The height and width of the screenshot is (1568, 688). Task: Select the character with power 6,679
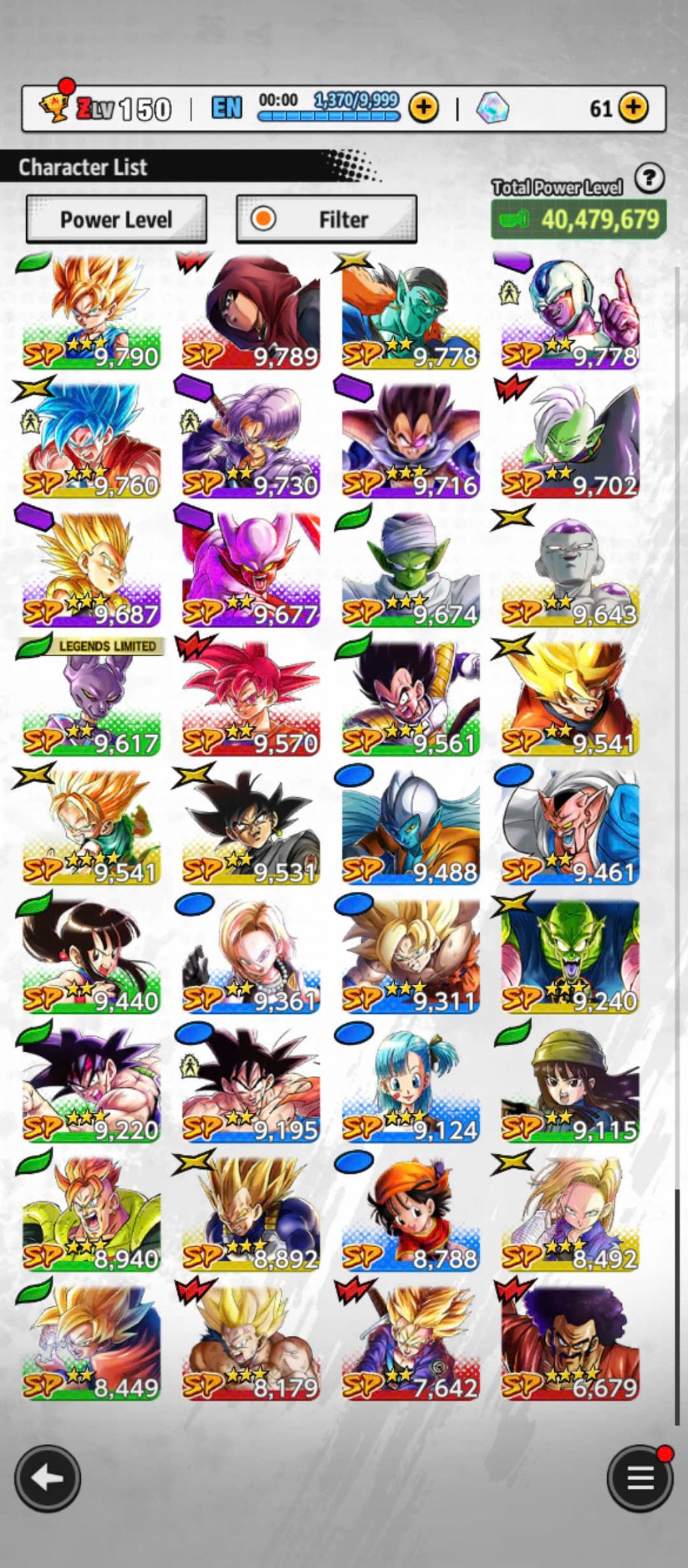pyautogui.click(x=570, y=1342)
